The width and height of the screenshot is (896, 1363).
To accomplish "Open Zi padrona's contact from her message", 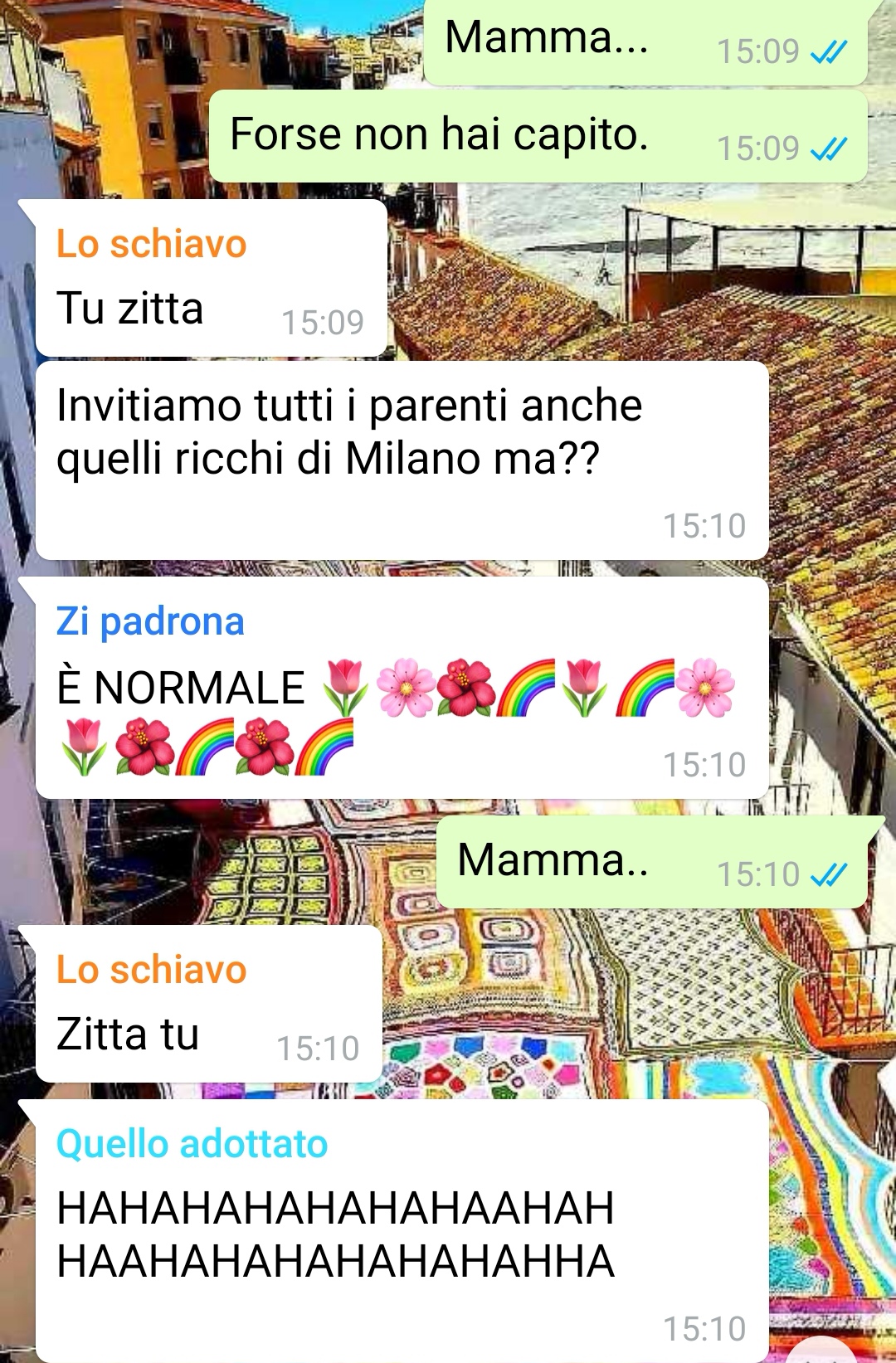I will (x=150, y=621).
